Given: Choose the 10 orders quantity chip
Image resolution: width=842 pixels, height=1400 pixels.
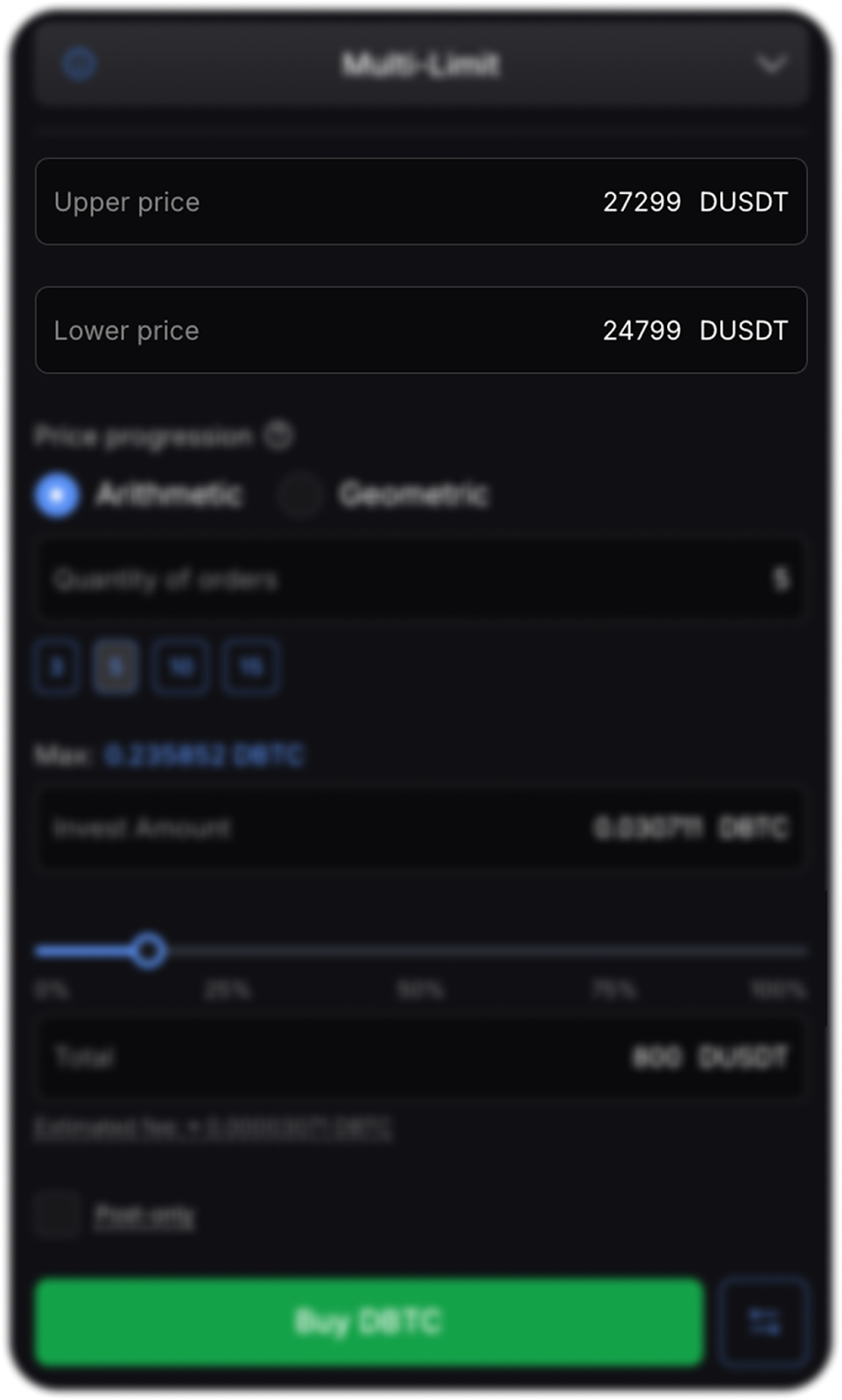Looking at the screenshot, I should 180,667.
